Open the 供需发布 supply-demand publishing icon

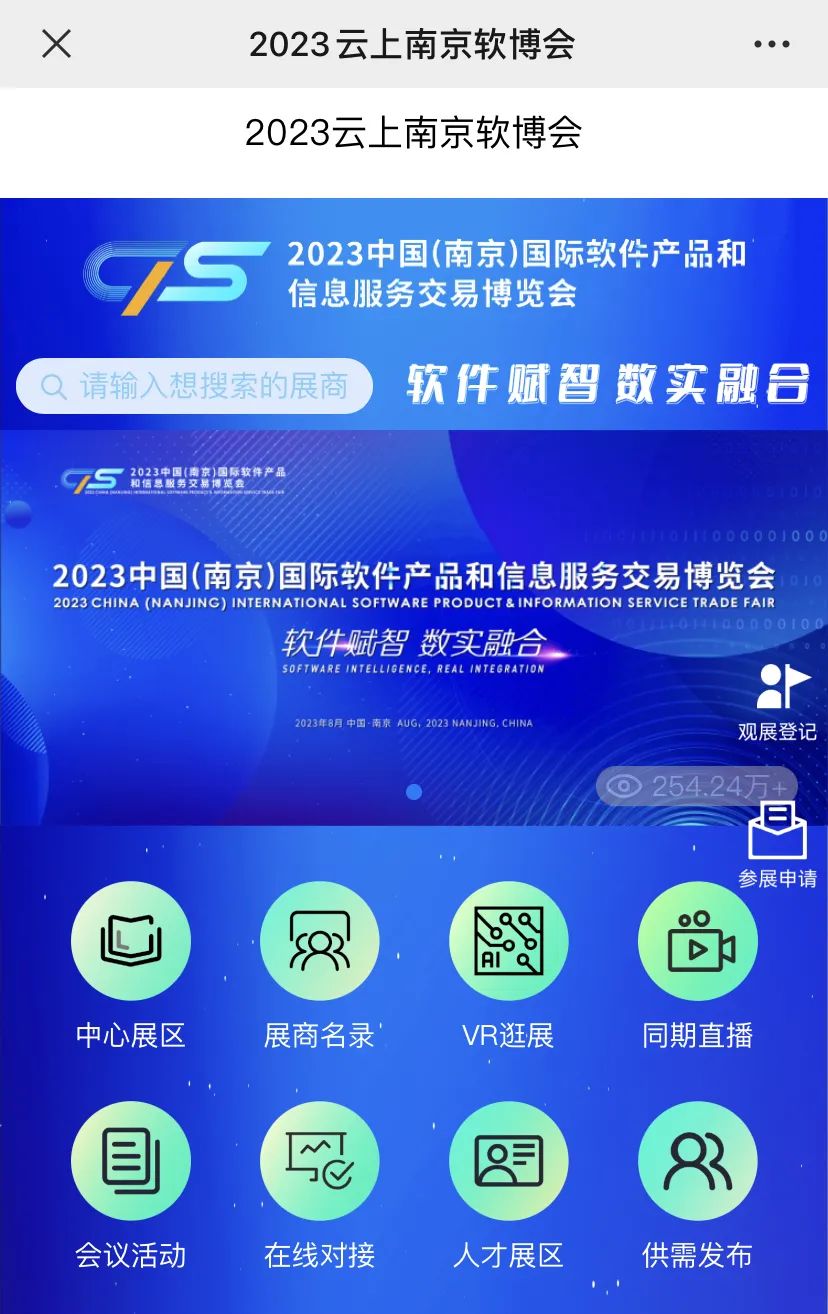697,1160
